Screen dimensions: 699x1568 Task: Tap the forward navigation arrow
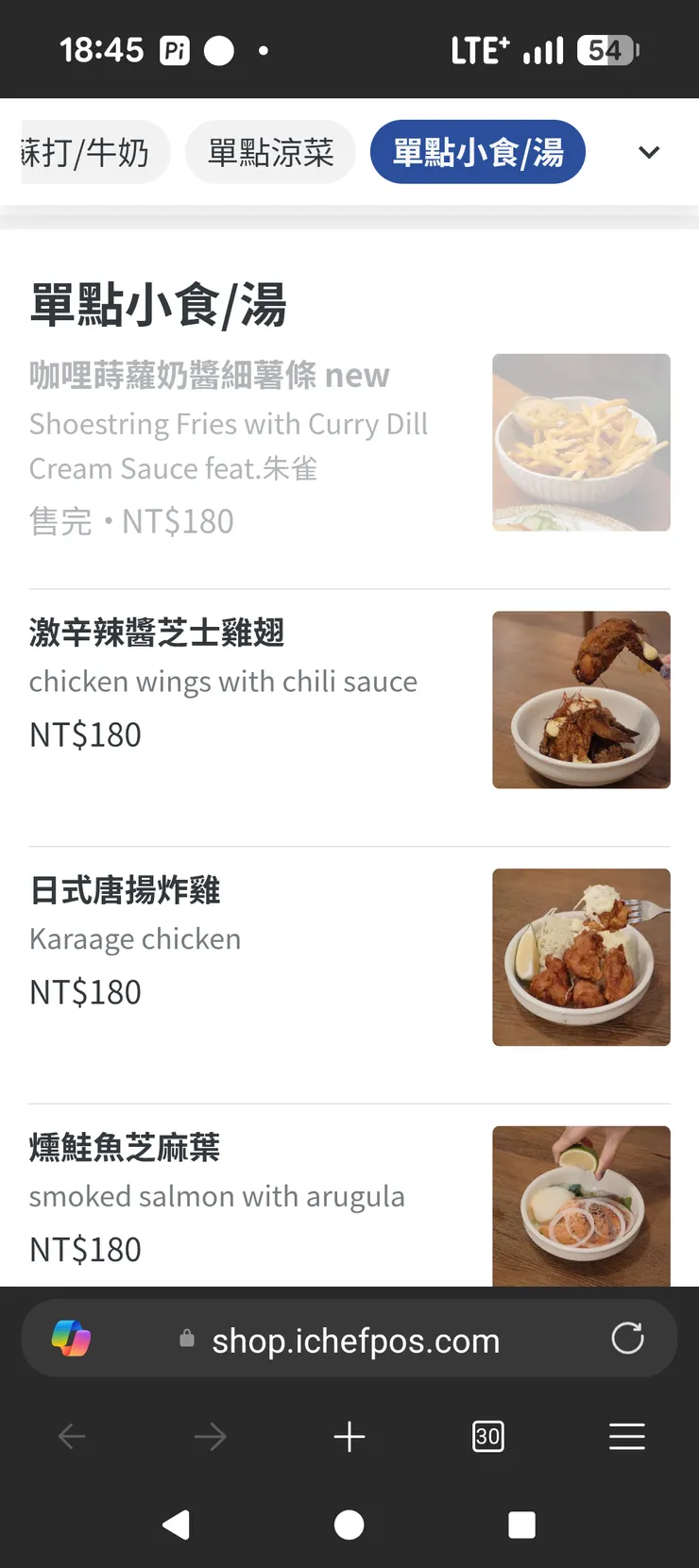(x=211, y=1436)
